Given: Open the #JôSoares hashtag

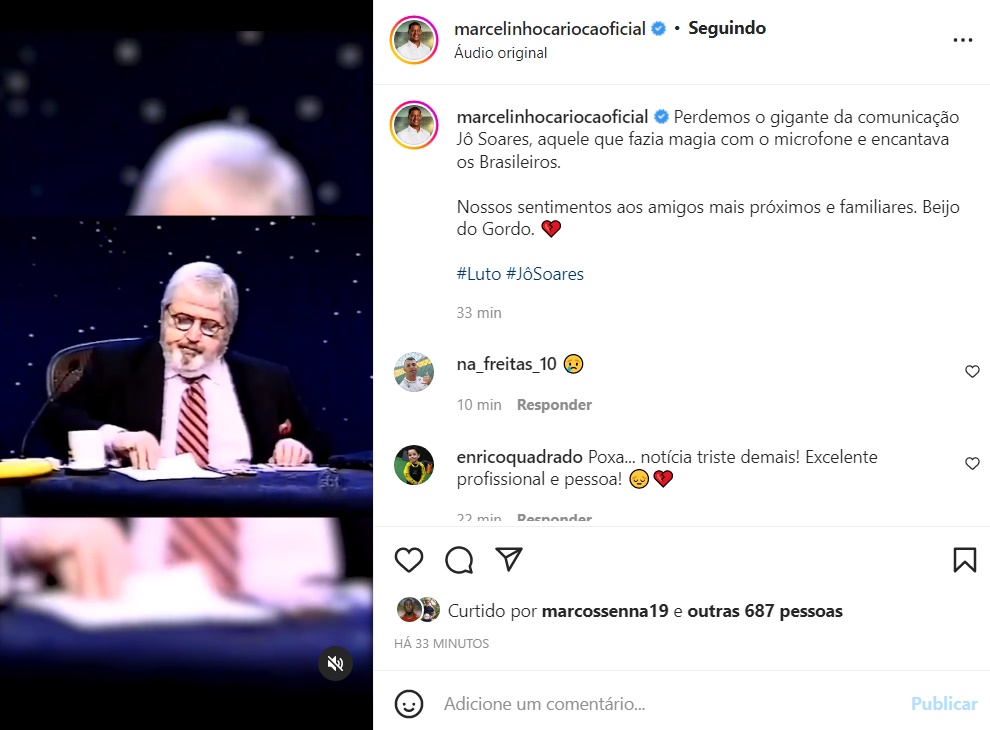Looking at the screenshot, I should pos(545,273).
